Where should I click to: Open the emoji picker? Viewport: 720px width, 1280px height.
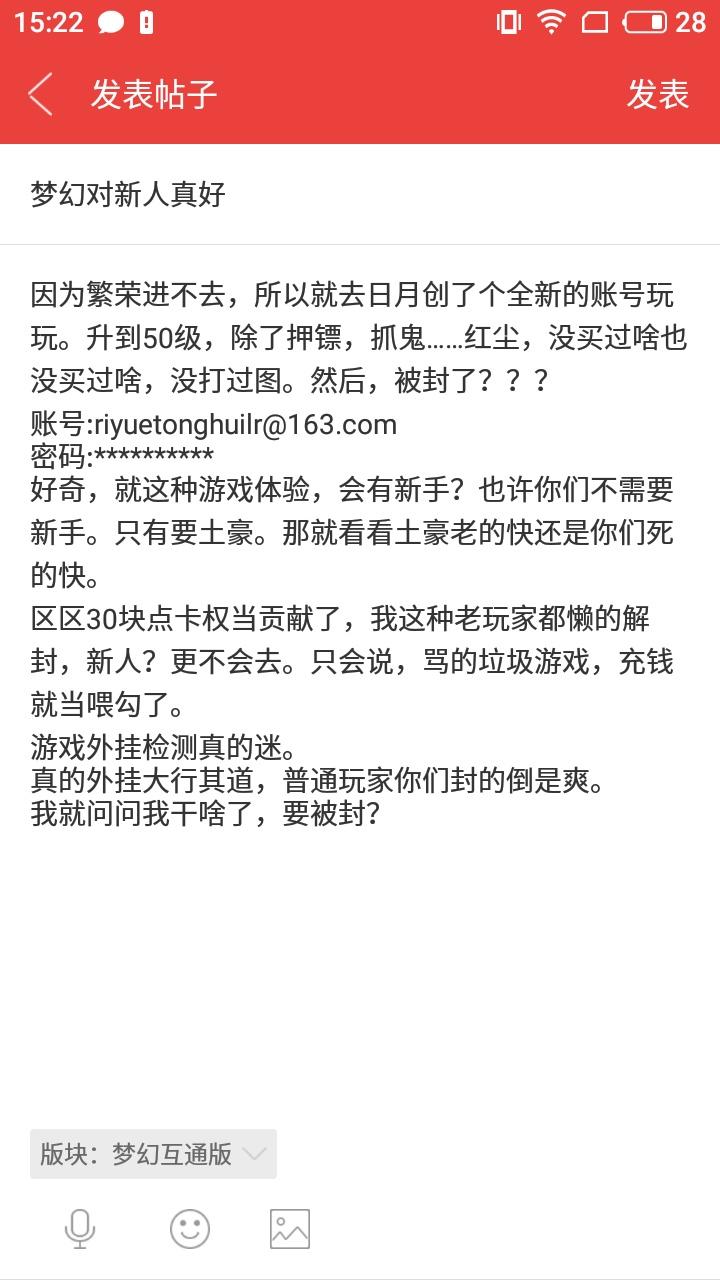pos(190,1229)
